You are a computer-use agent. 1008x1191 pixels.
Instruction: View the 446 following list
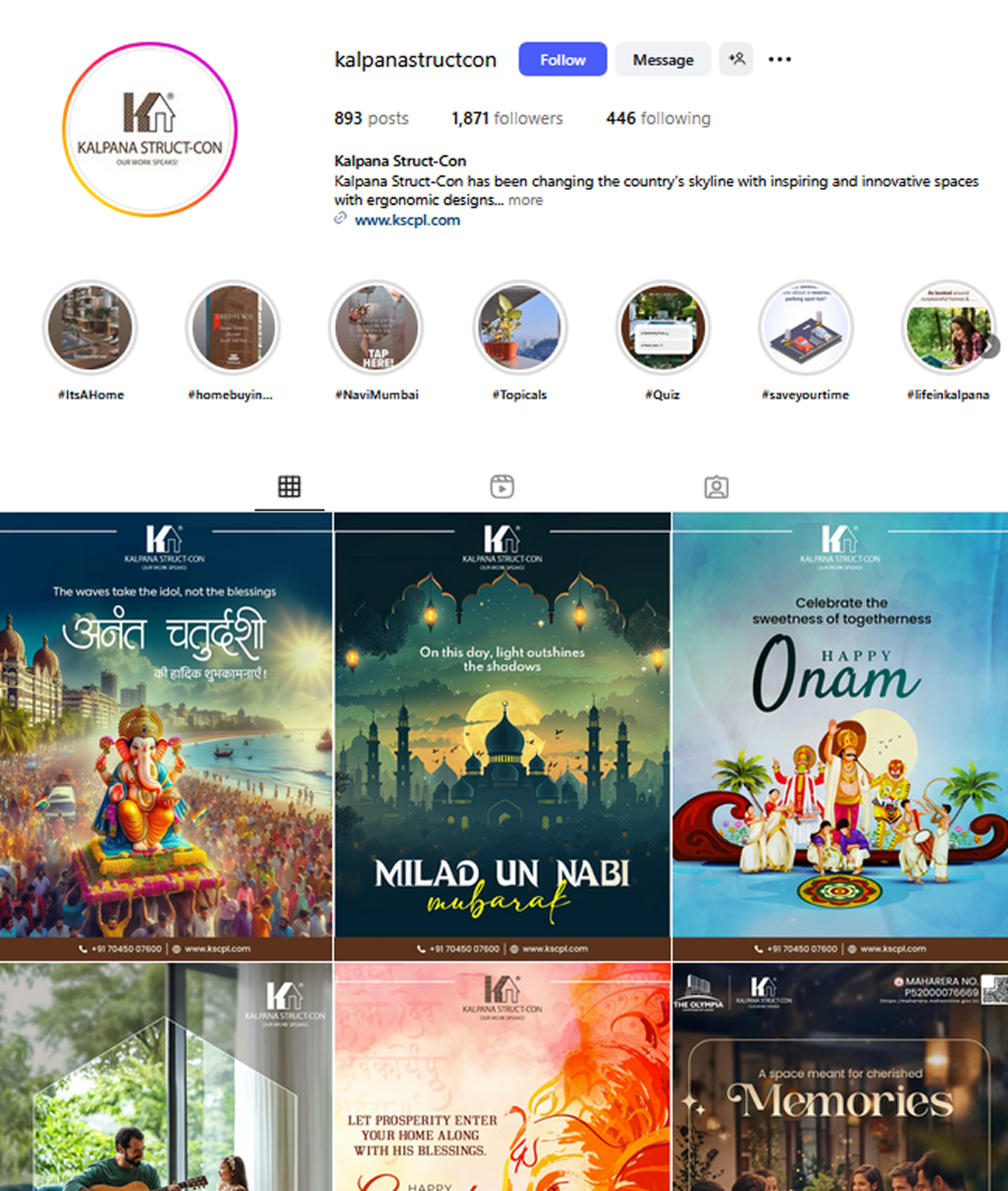[x=658, y=118]
